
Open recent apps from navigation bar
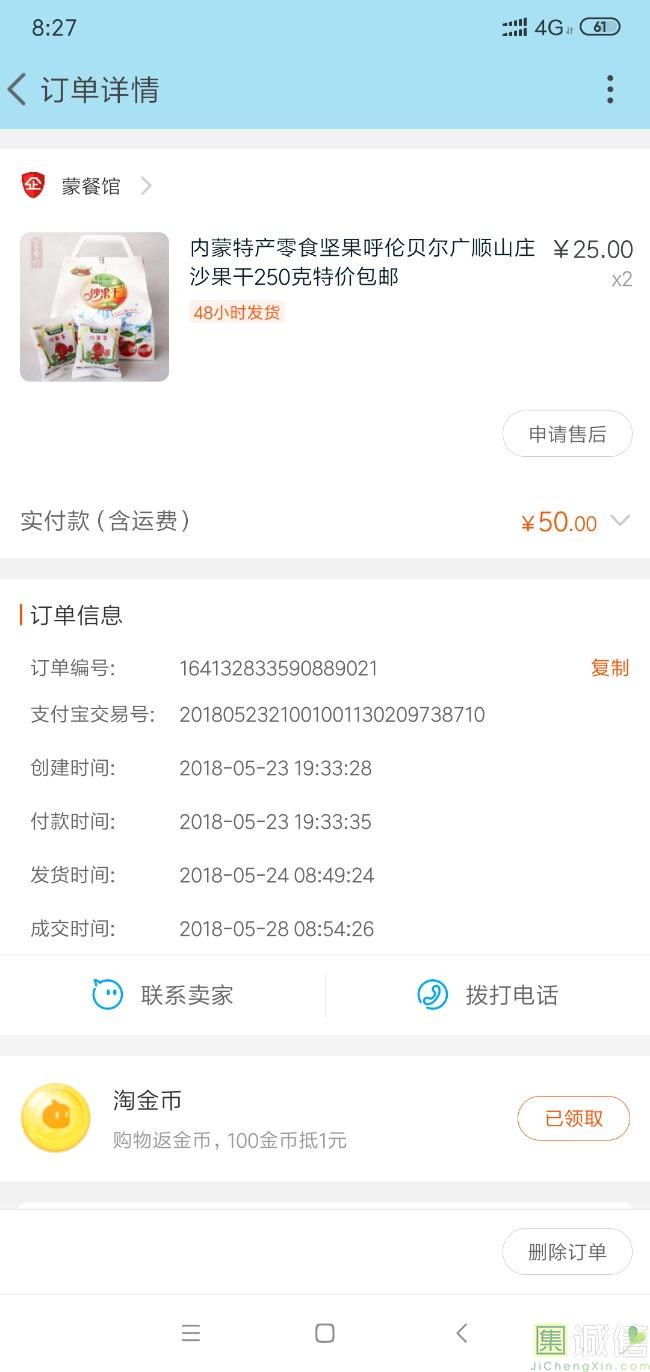pos(191,1333)
